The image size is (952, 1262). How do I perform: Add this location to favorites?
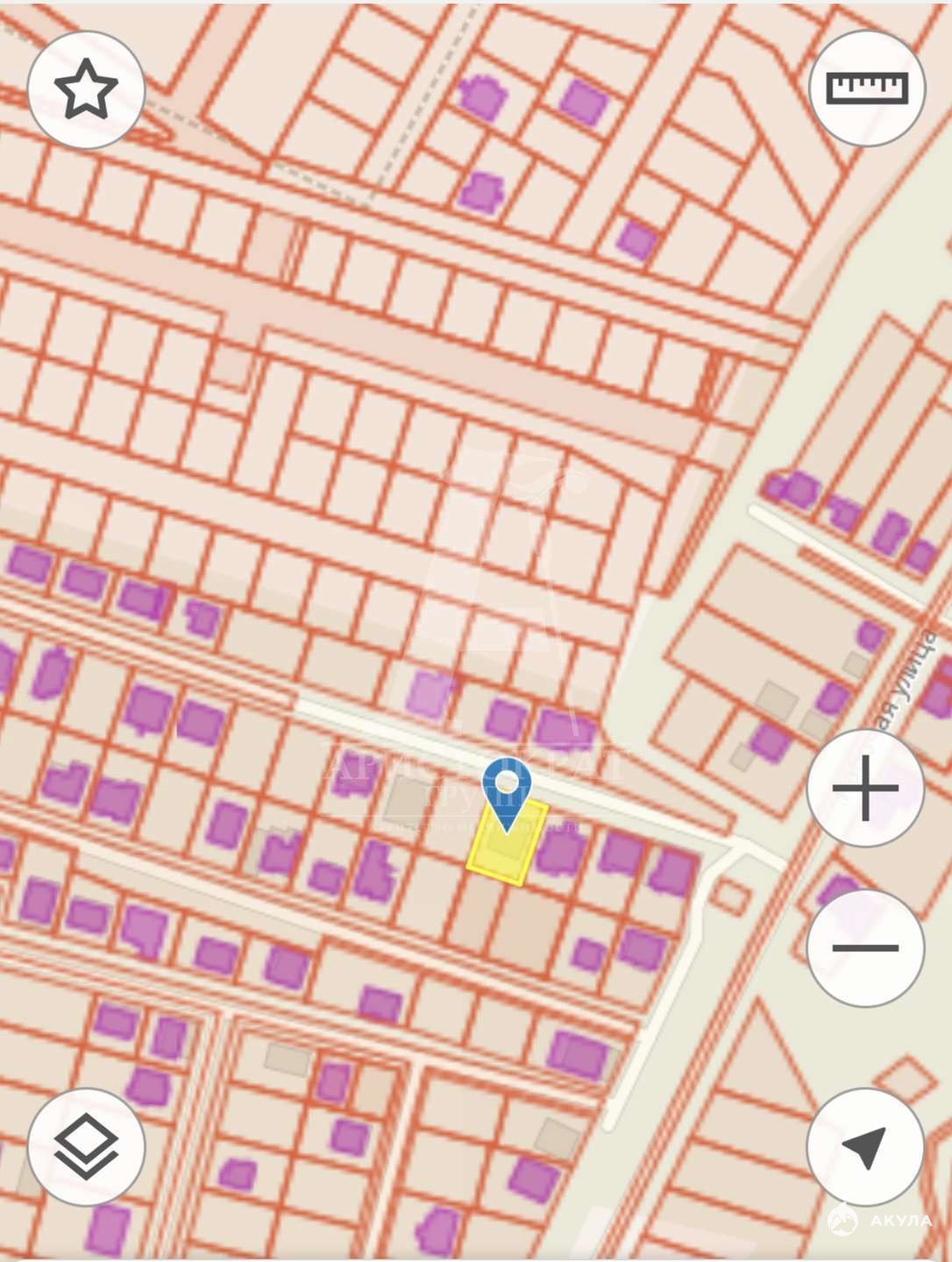pos(86,89)
